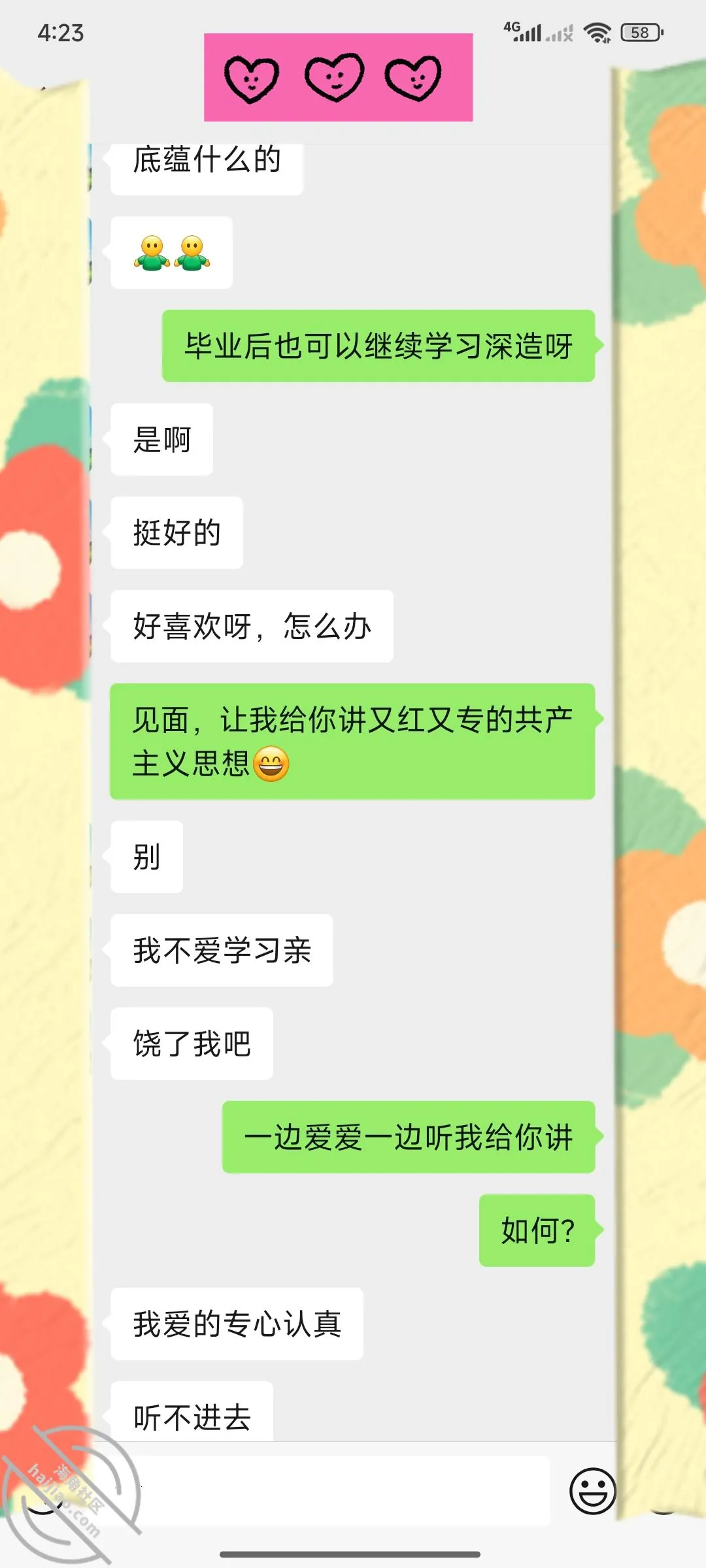Viewport: 706px width, 1568px height.
Task: Open the emoji sticker panel
Action: (593, 1491)
